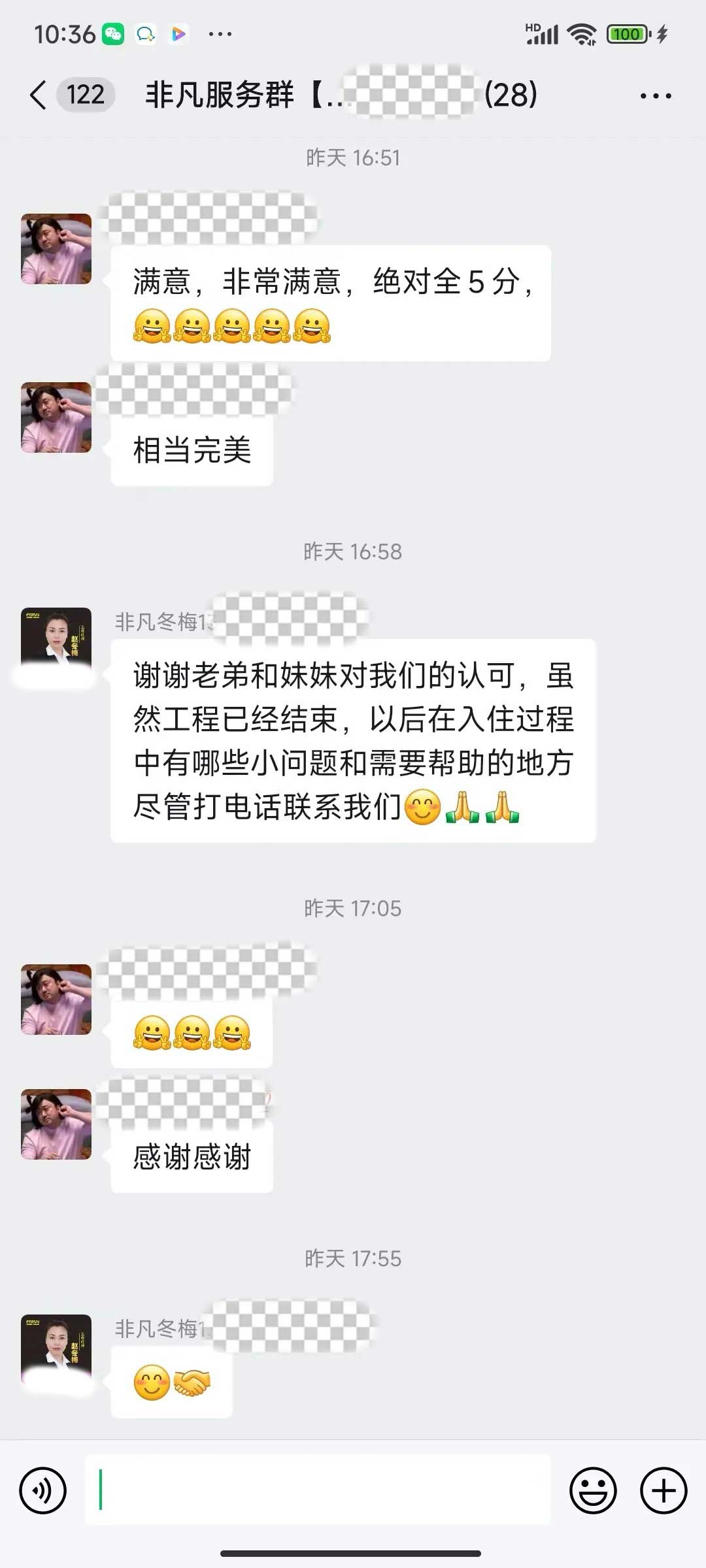Open avatar next to 谢谢老弟和妹妹 message
The height and width of the screenshot is (1568, 706).
pos(56,640)
